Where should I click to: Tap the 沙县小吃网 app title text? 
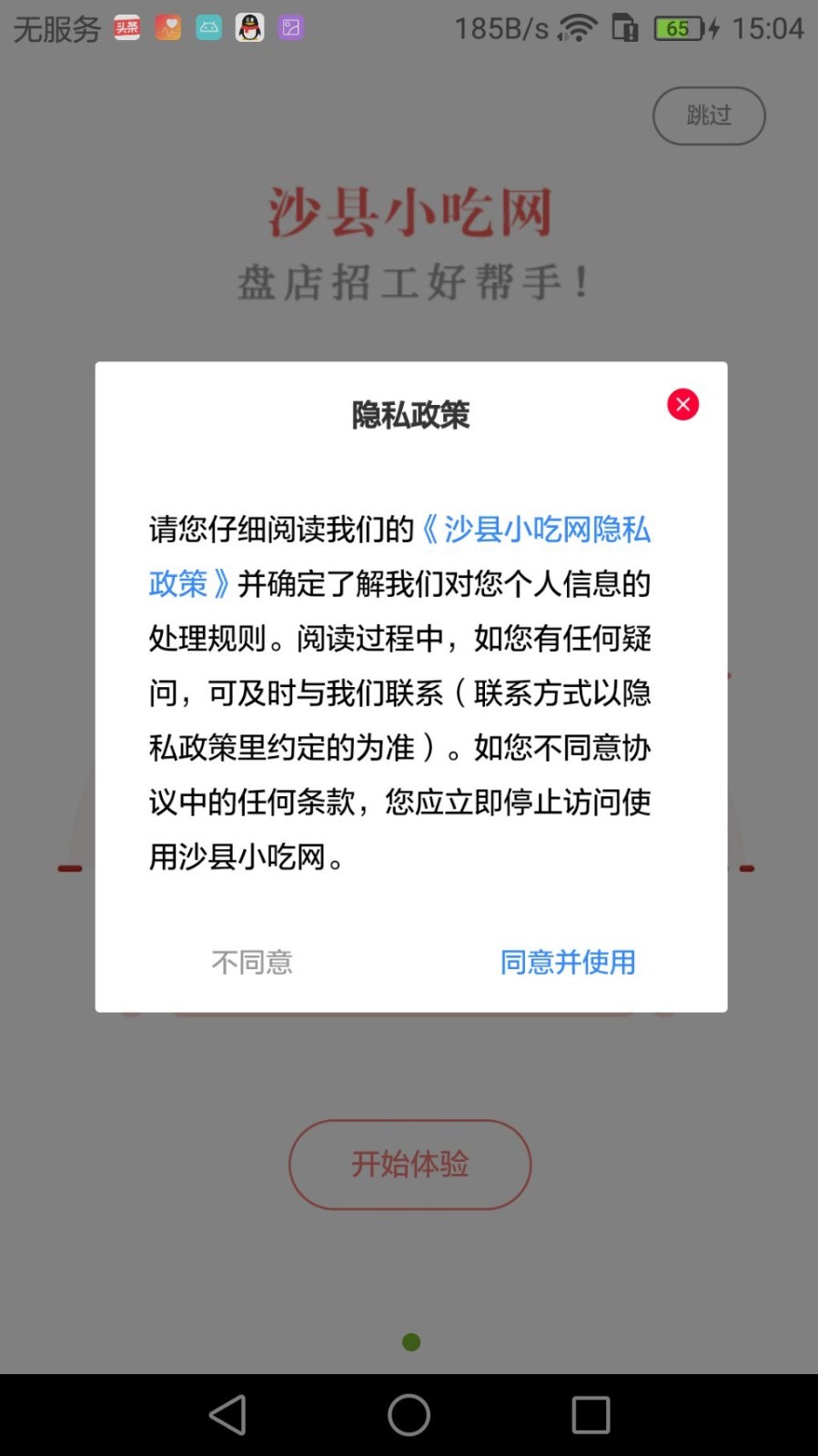tap(409, 209)
